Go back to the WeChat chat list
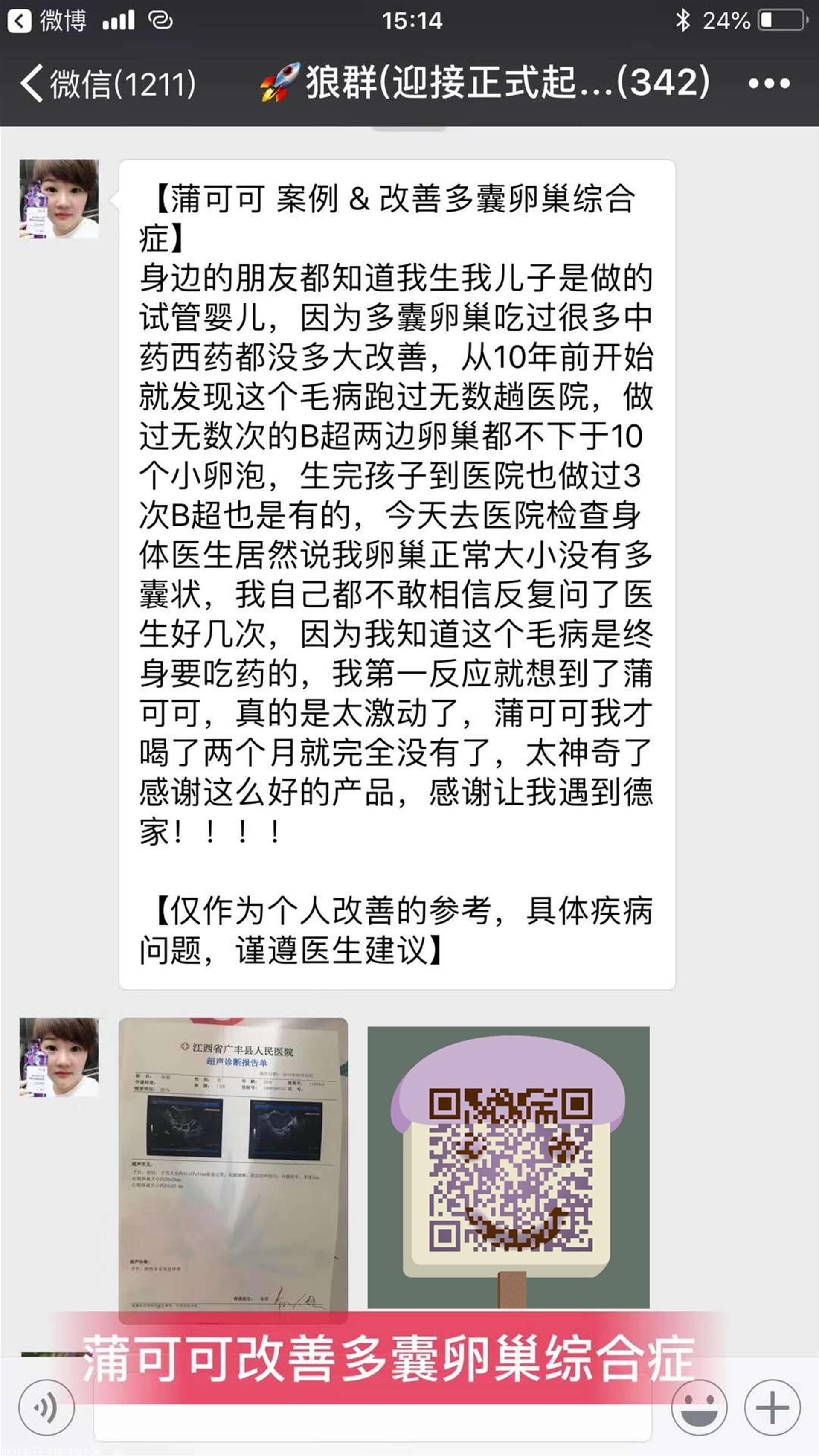 pyautogui.click(x=107, y=84)
